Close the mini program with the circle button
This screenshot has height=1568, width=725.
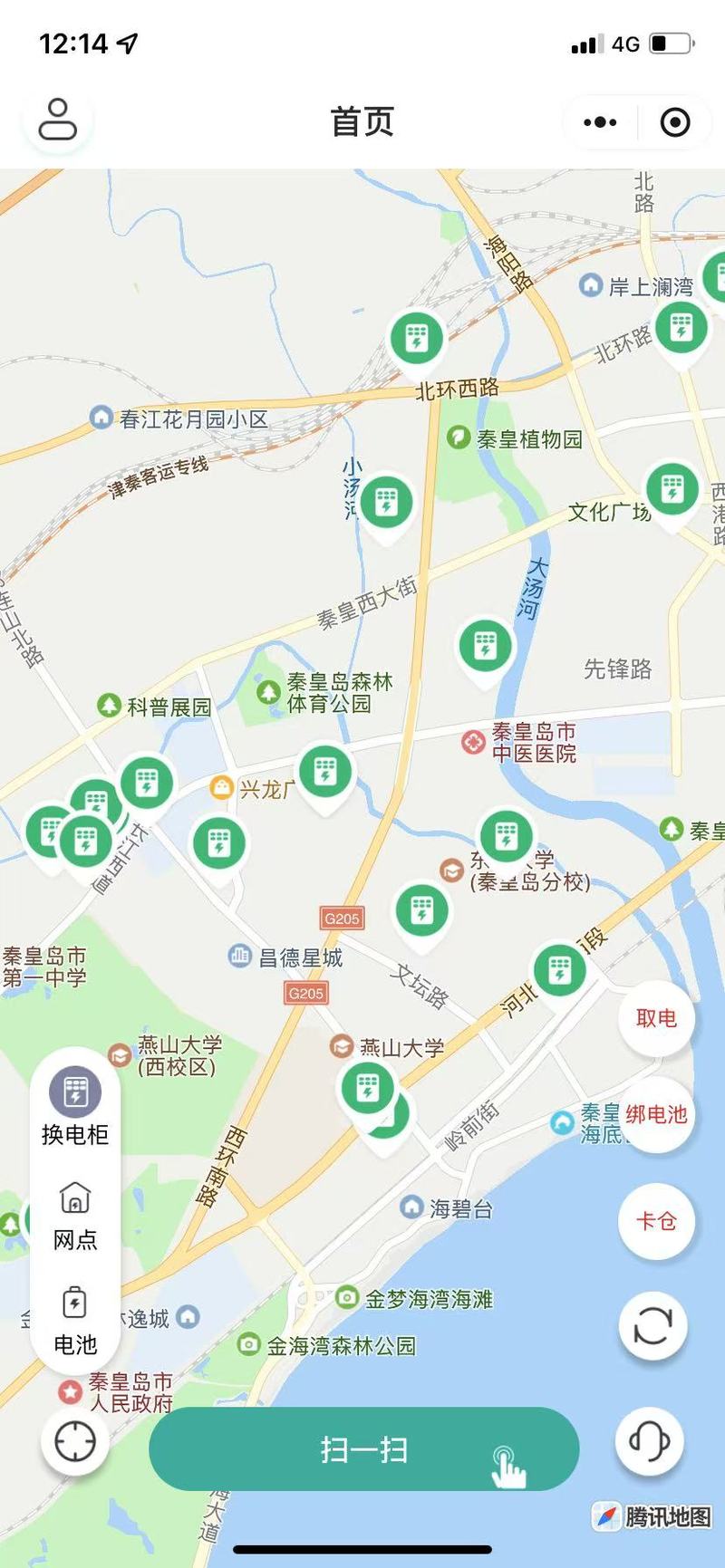pyautogui.click(x=675, y=122)
